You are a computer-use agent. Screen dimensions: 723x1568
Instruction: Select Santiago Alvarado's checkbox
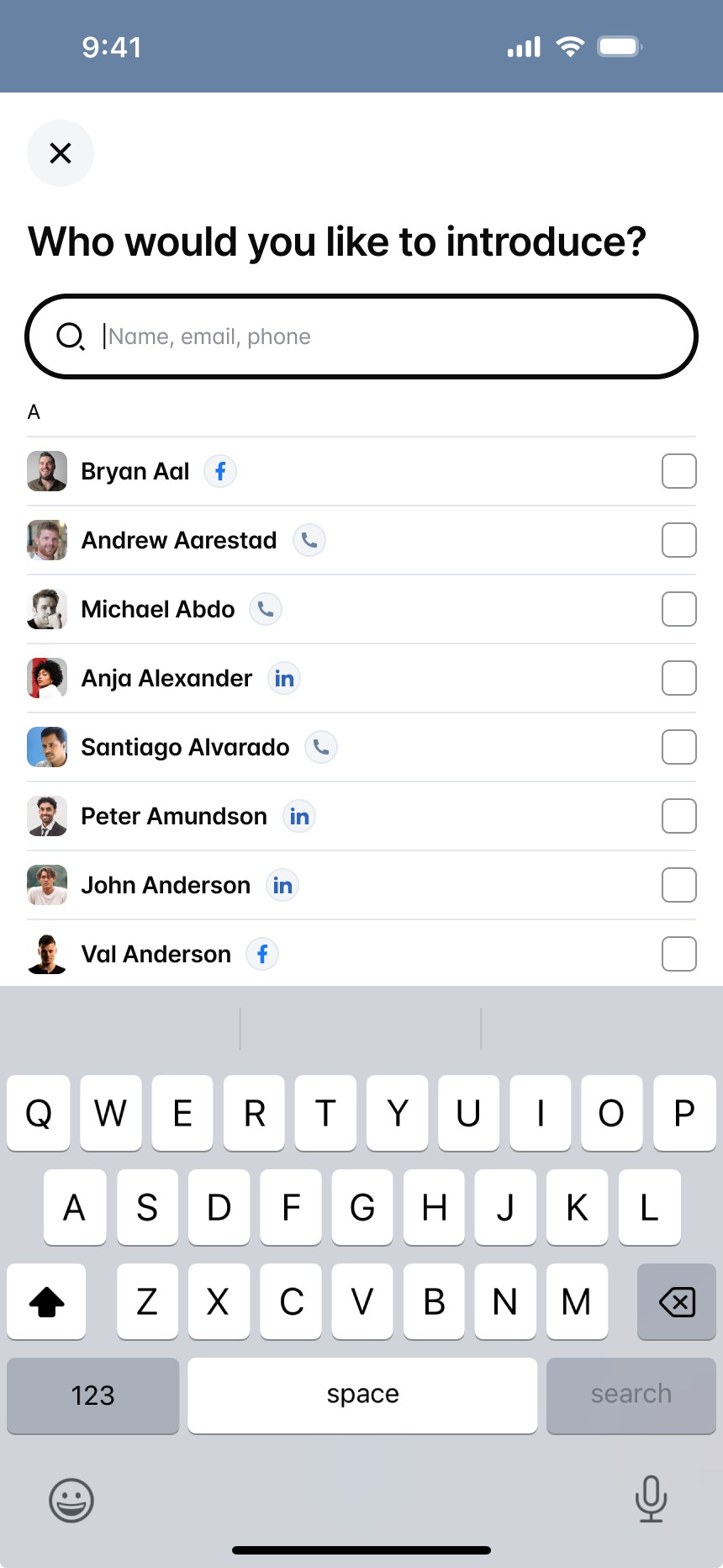(678, 747)
